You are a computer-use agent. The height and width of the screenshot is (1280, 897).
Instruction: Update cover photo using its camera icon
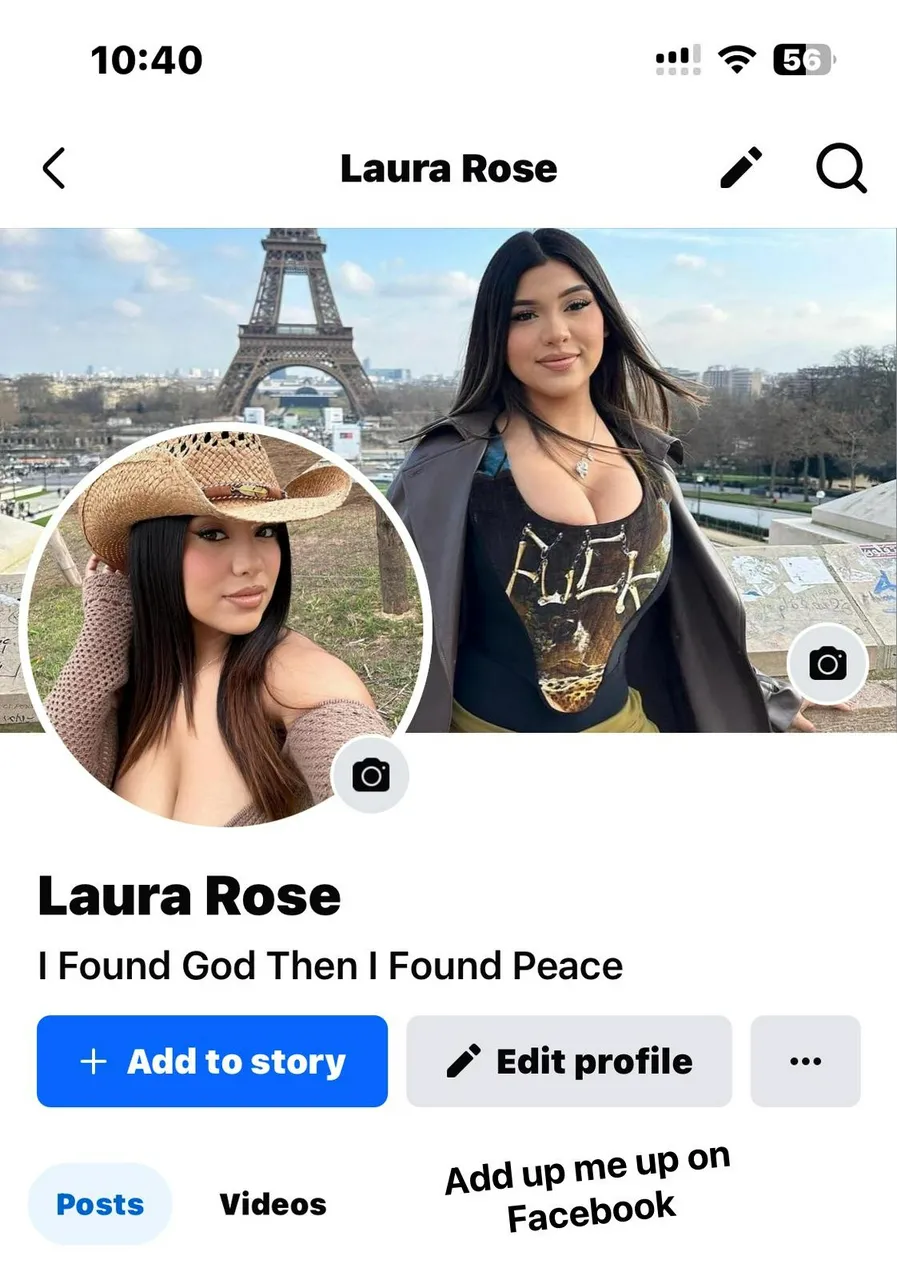click(826, 662)
